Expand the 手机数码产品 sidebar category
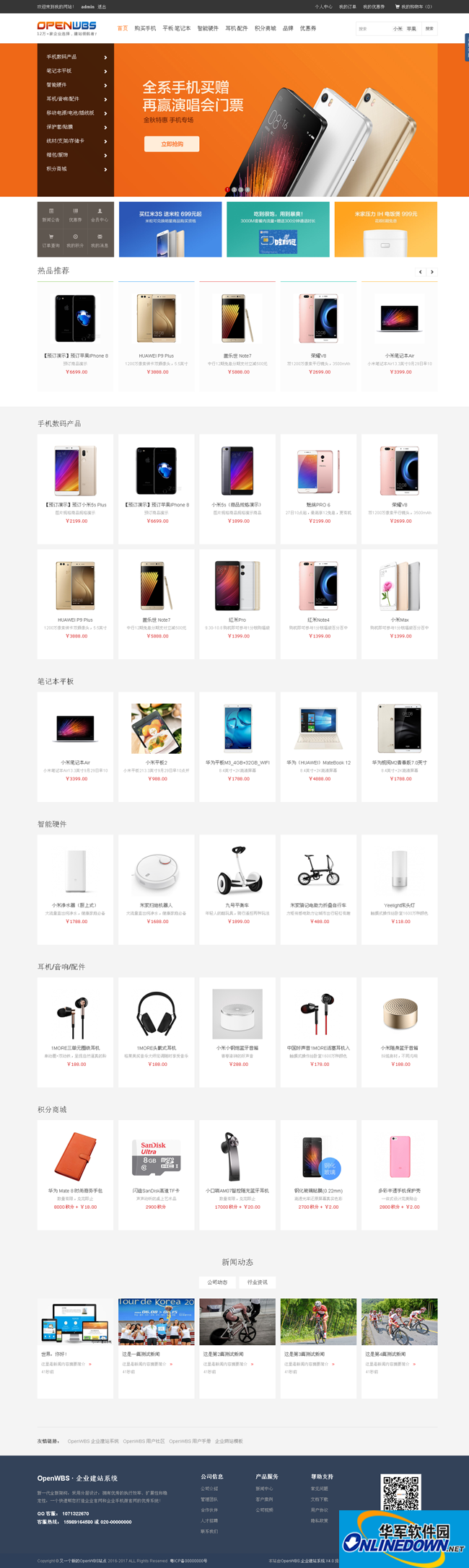 76,57
